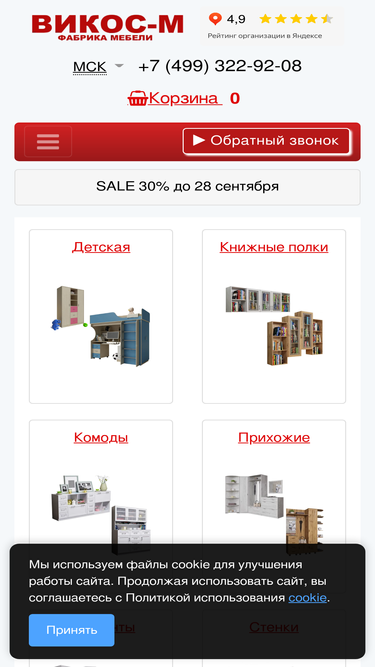Call the +7 (499) 322-92-08 number
This screenshot has width=375, height=667.
pyautogui.click(x=220, y=66)
